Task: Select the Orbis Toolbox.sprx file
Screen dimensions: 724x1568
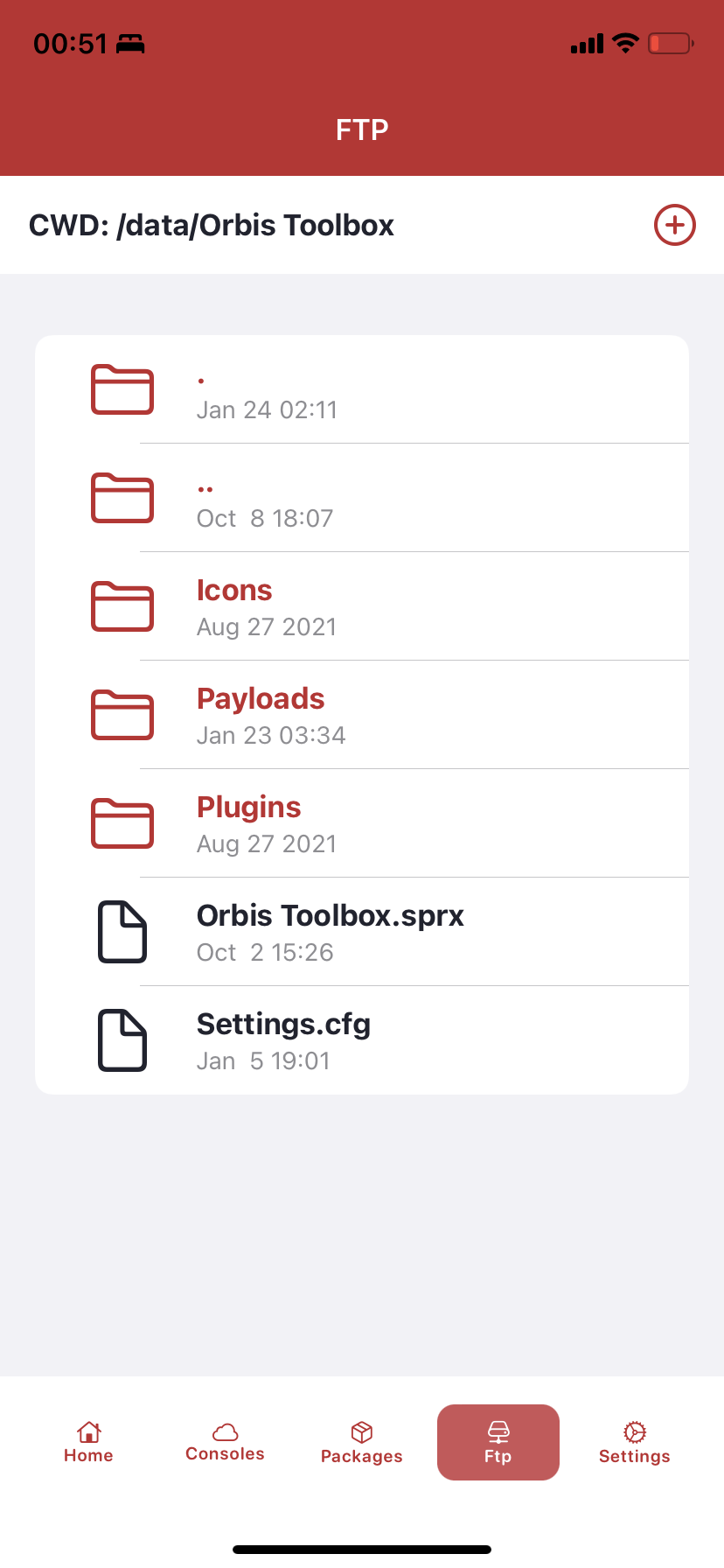Action: pyautogui.click(x=362, y=932)
